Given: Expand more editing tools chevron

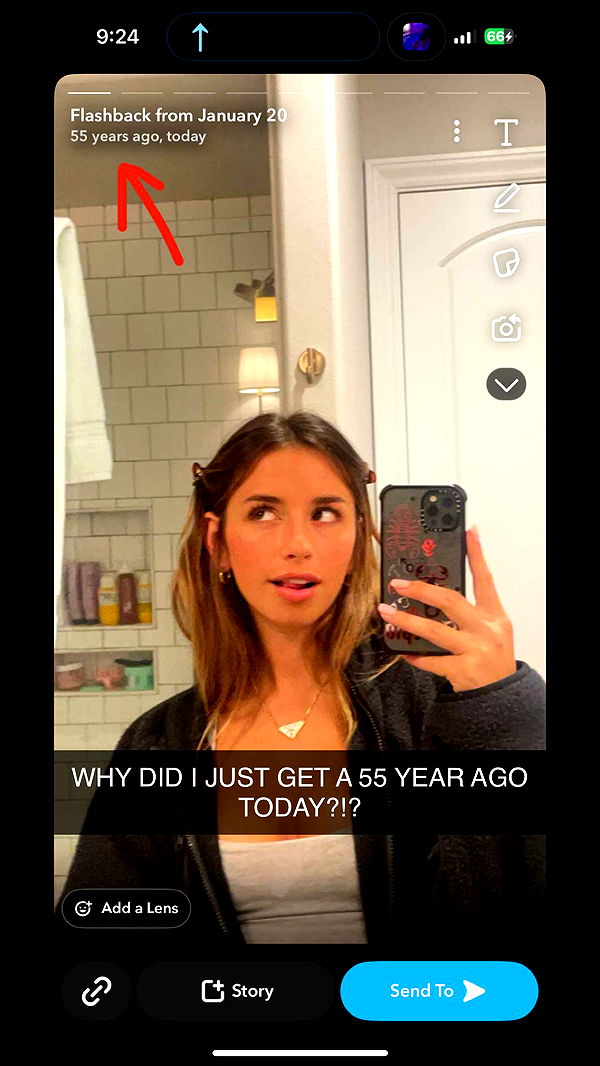Looking at the screenshot, I should (x=506, y=384).
